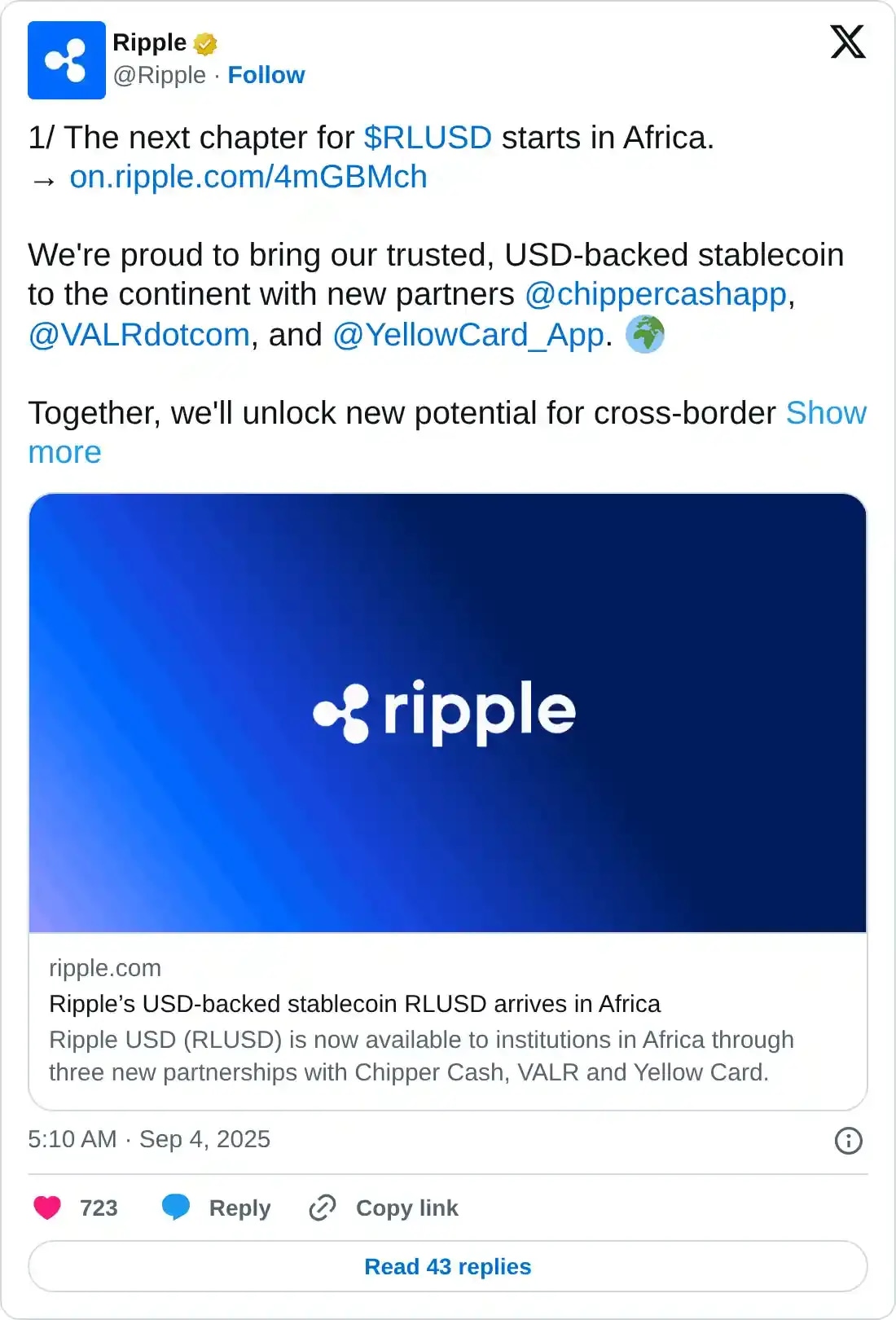Open the tweet timestamp Sep 4, 2025
The height and width of the screenshot is (1320, 896).
pos(149,1139)
